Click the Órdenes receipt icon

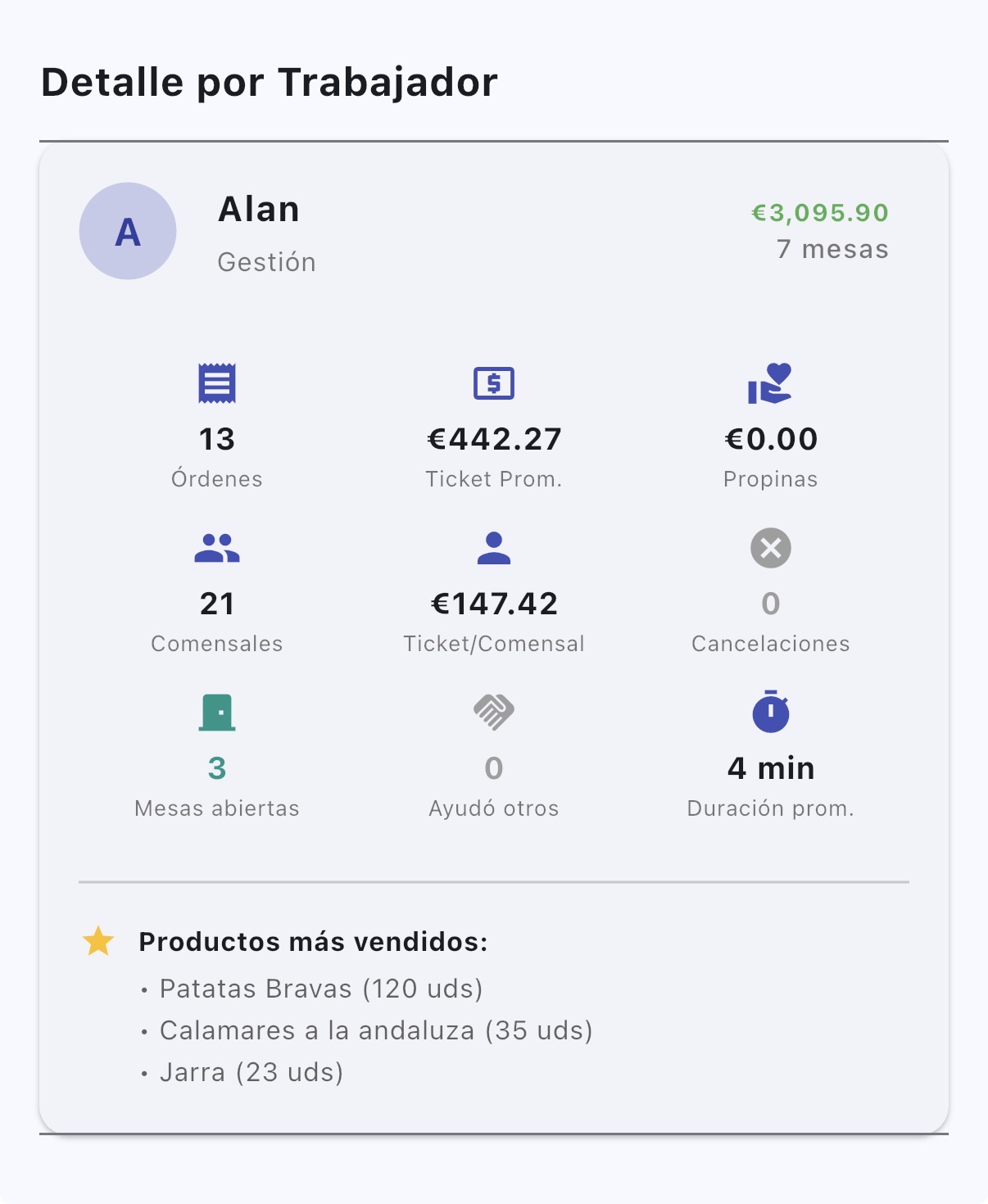click(217, 385)
